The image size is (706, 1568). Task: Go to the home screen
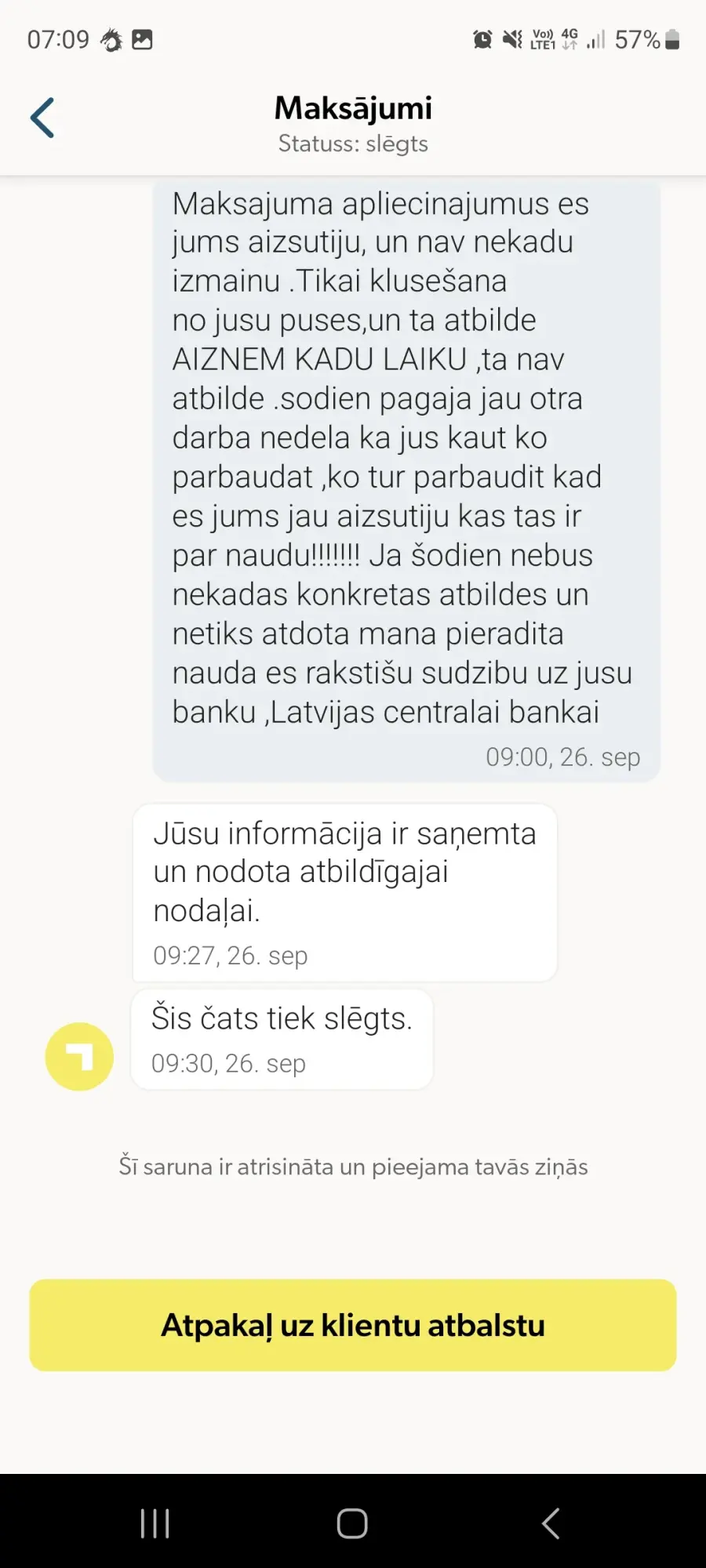(x=352, y=1523)
